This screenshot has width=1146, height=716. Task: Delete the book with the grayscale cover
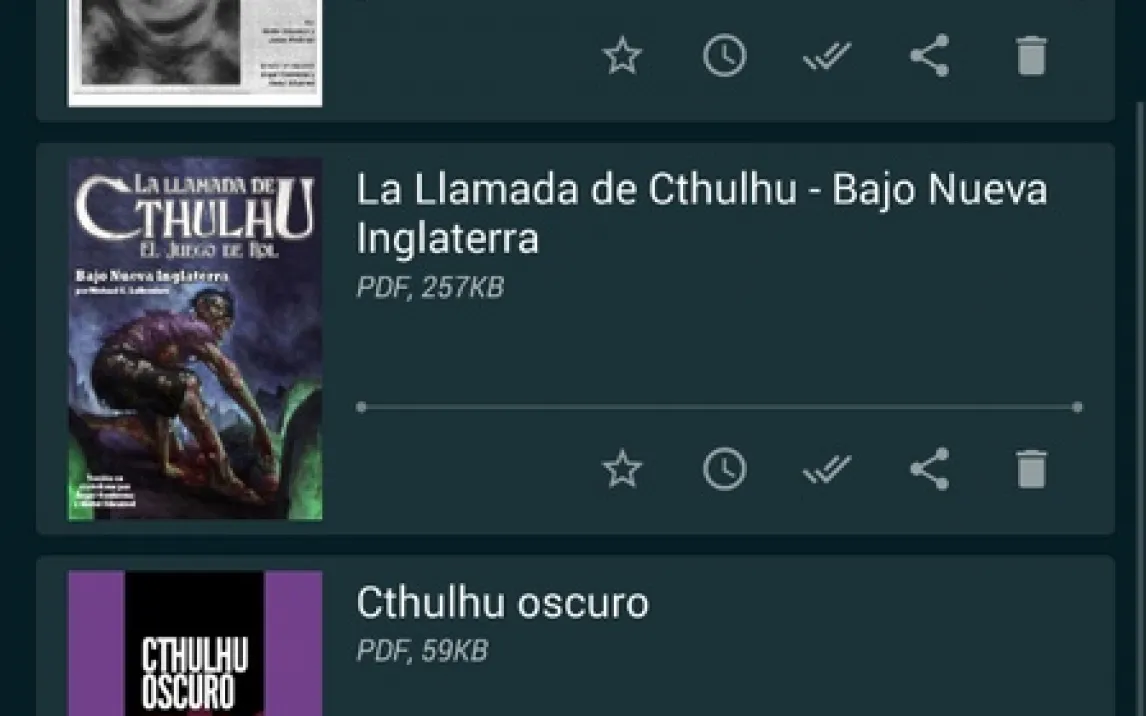[x=1031, y=56]
